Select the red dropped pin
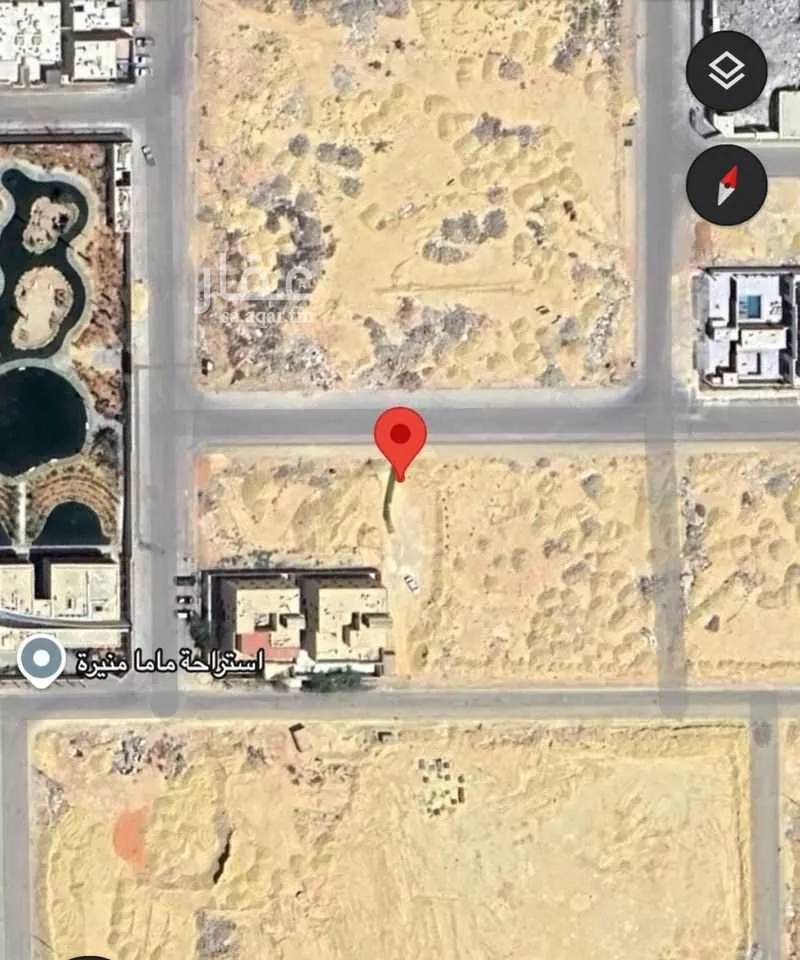 pyautogui.click(x=400, y=438)
